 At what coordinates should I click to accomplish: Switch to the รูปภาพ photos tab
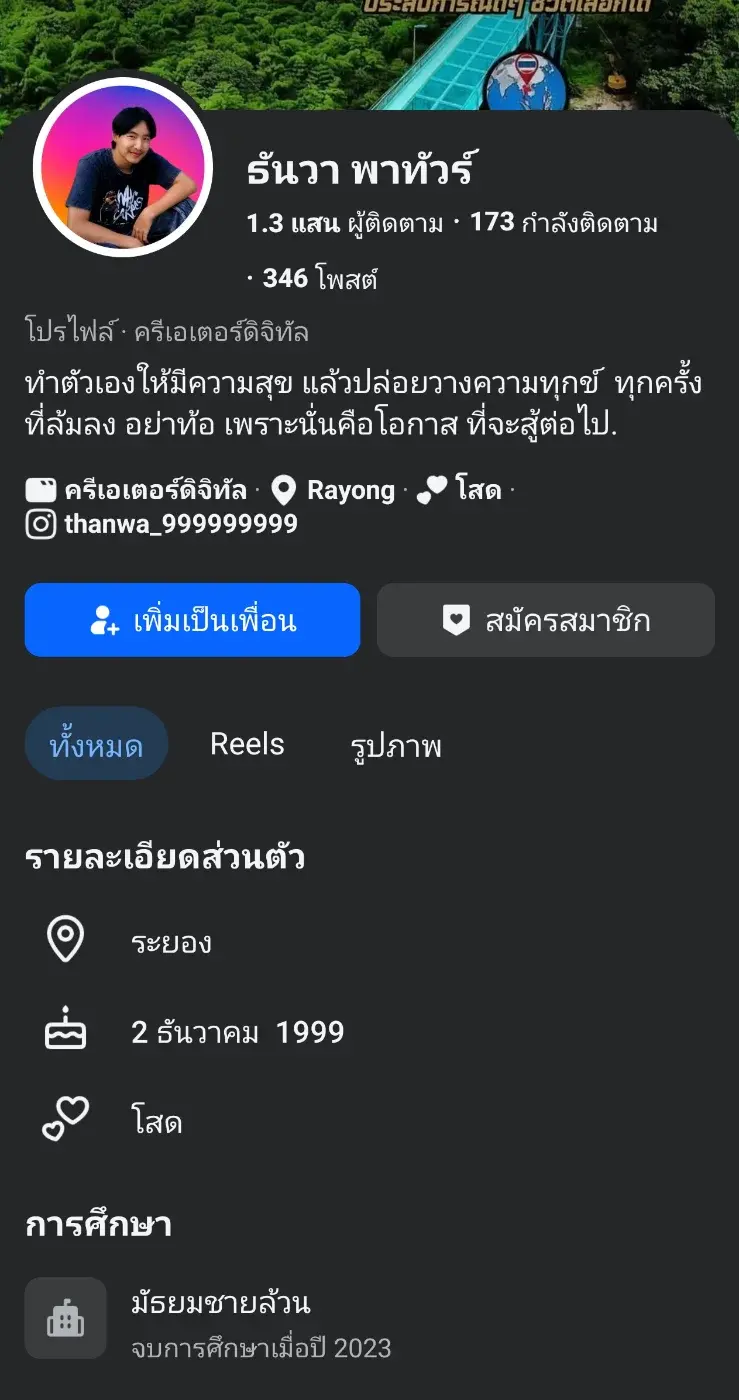(x=396, y=746)
